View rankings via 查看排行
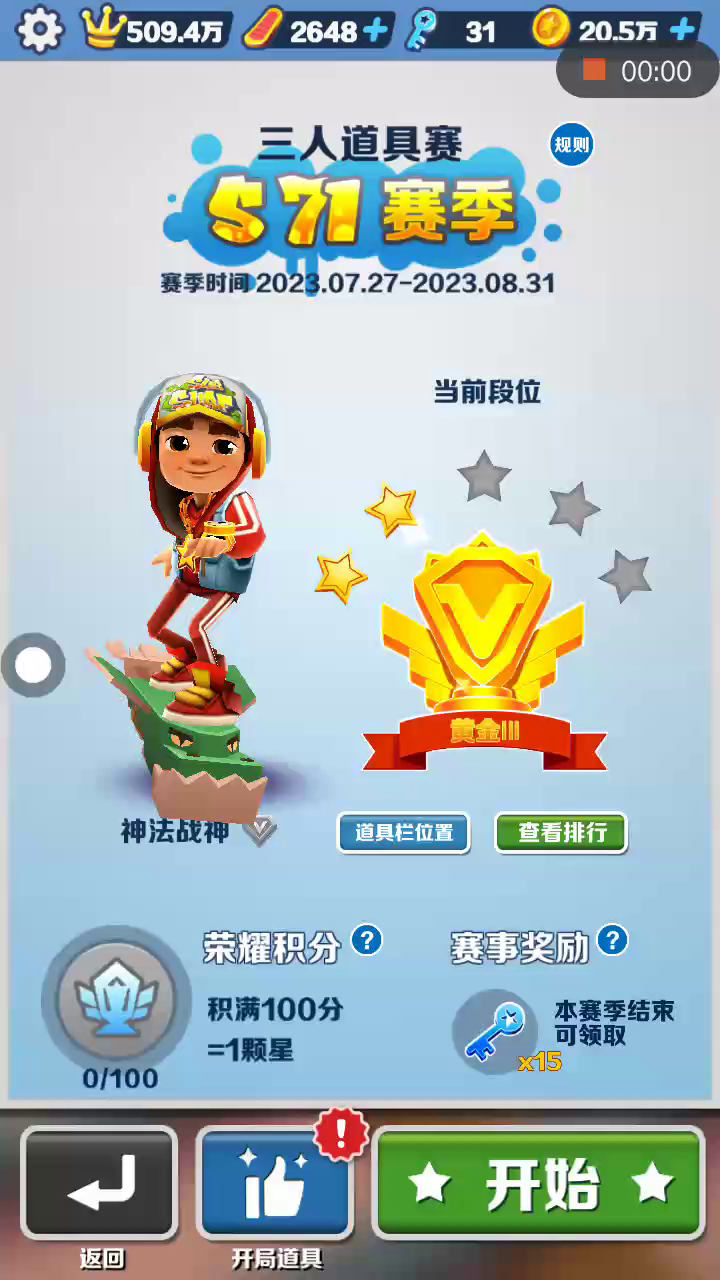 point(561,832)
